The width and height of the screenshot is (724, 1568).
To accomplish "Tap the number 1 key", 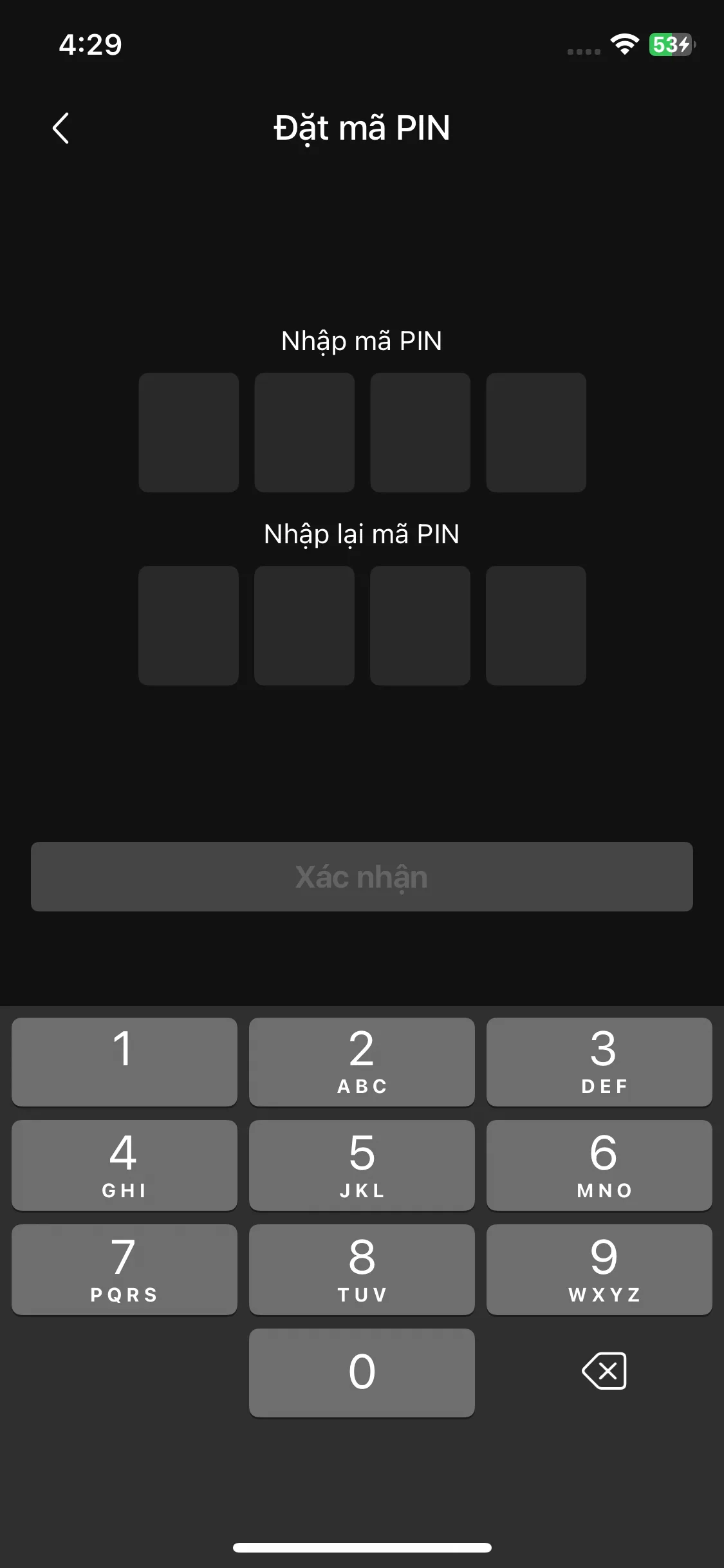I will (x=124, y=1062).
